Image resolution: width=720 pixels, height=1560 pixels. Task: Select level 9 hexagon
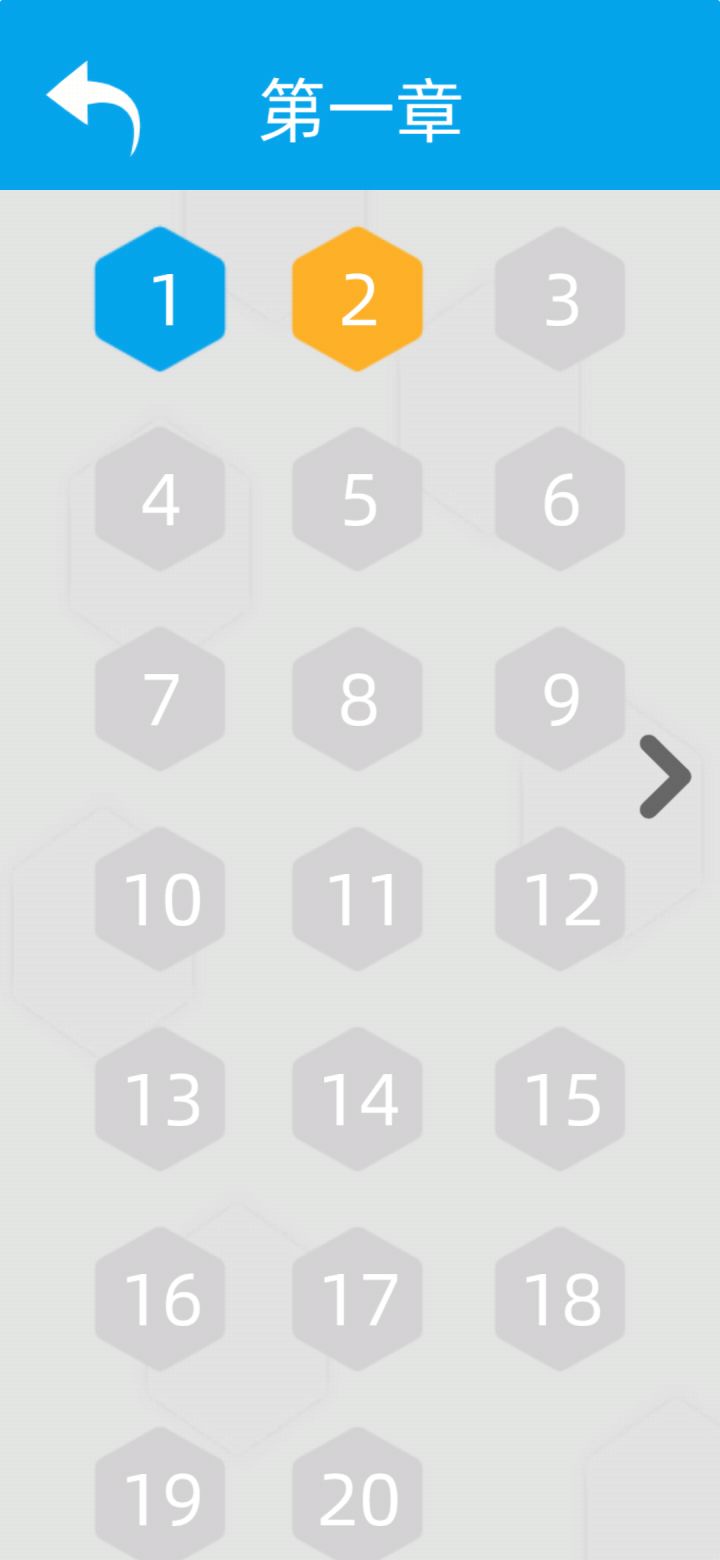coord(559,698)
